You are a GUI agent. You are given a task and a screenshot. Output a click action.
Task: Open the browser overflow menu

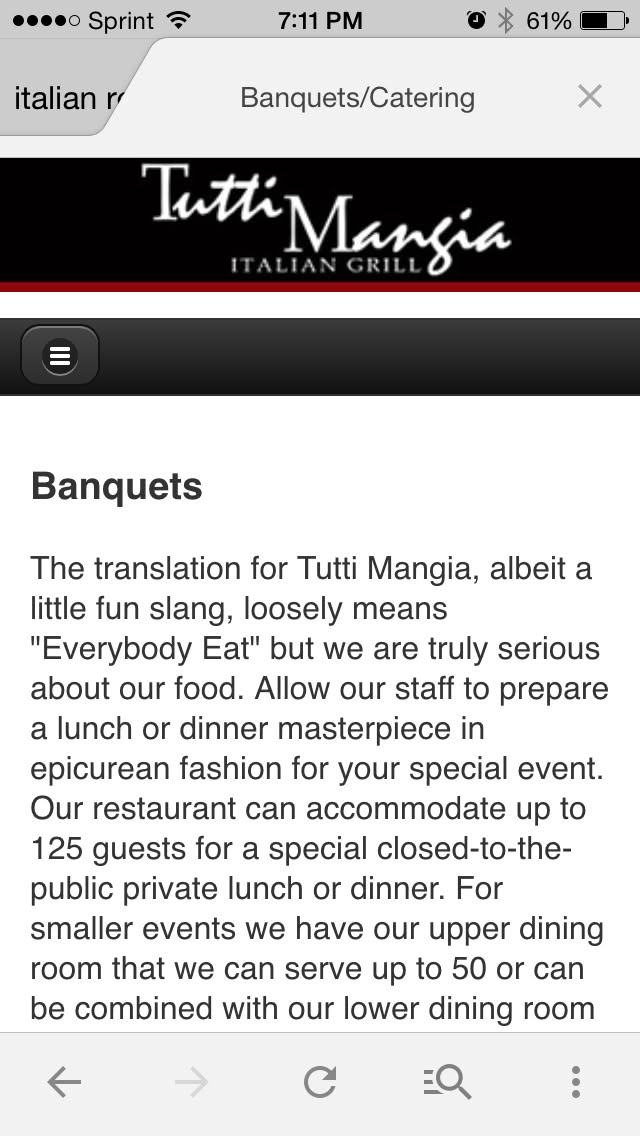click(575, 1082)
